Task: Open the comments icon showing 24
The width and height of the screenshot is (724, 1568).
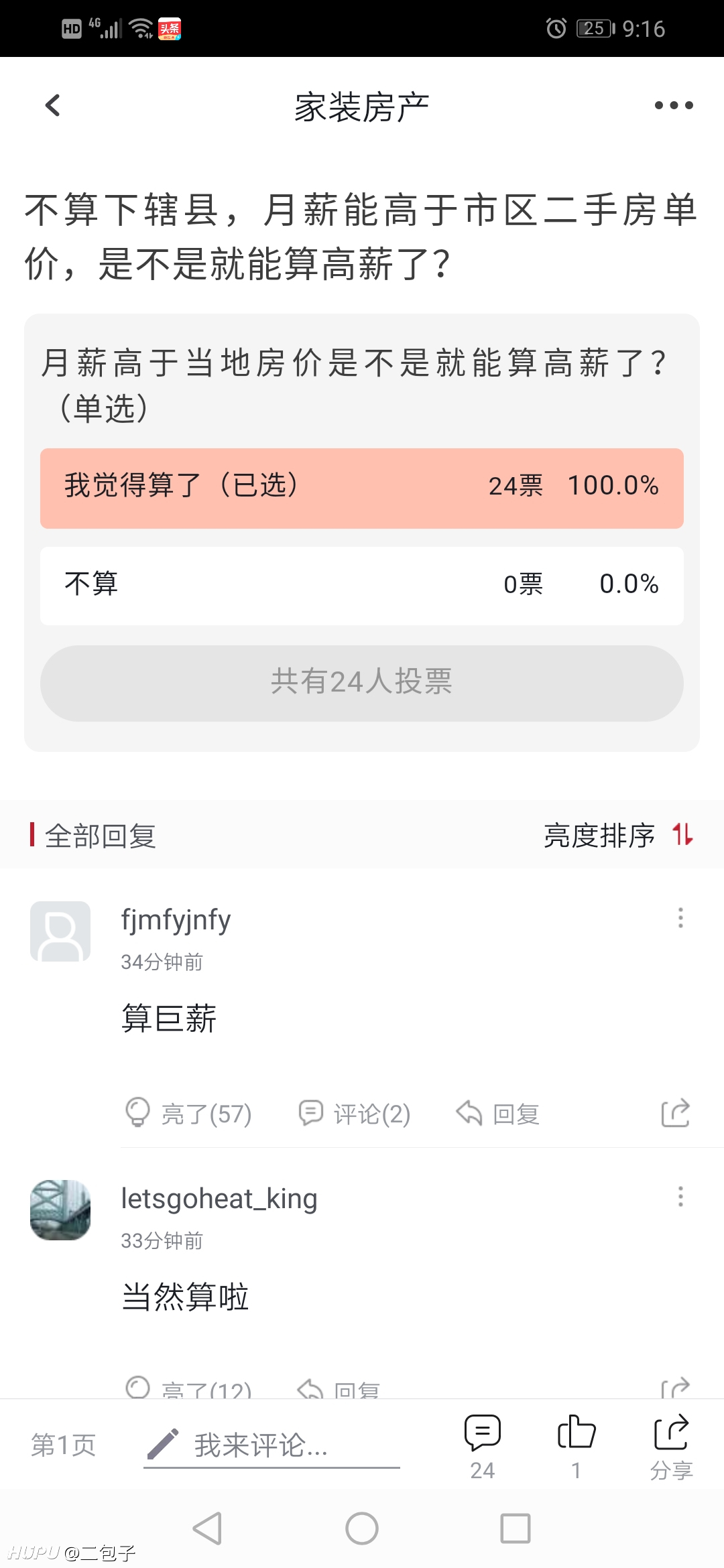Action: click(x=483, y=1447)
